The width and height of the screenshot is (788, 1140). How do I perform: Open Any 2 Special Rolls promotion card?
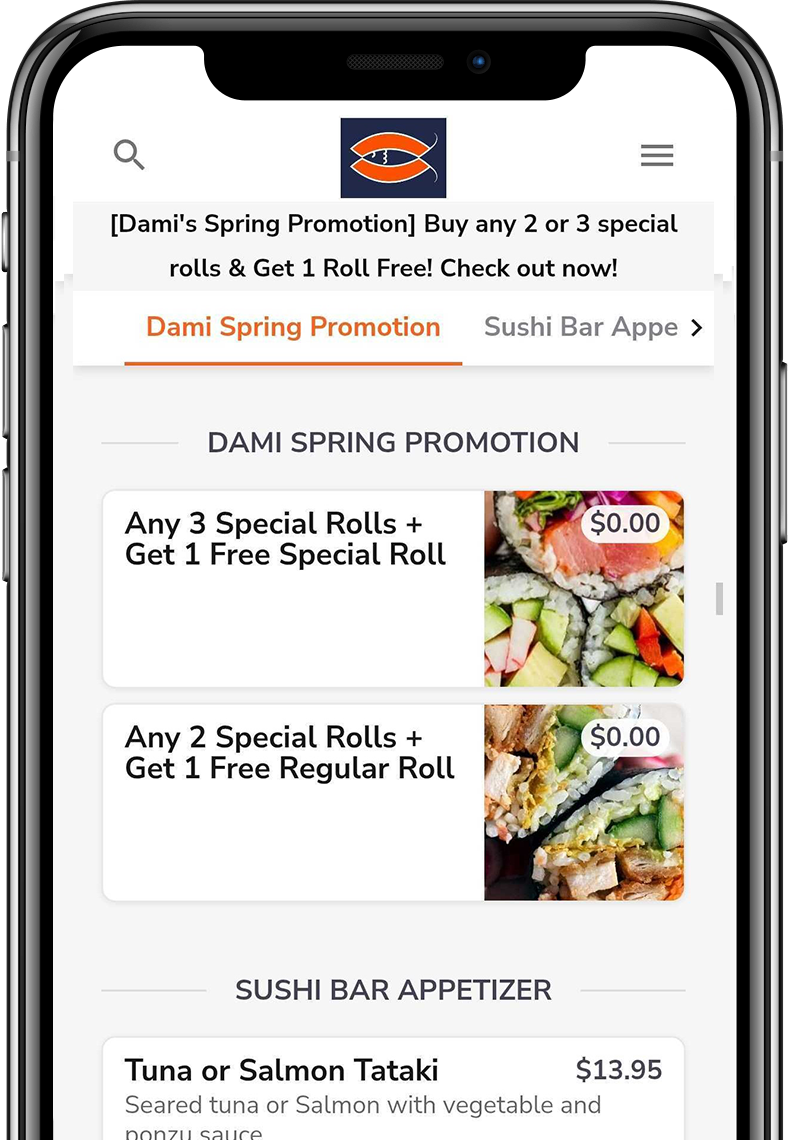[x=393, y=802]
